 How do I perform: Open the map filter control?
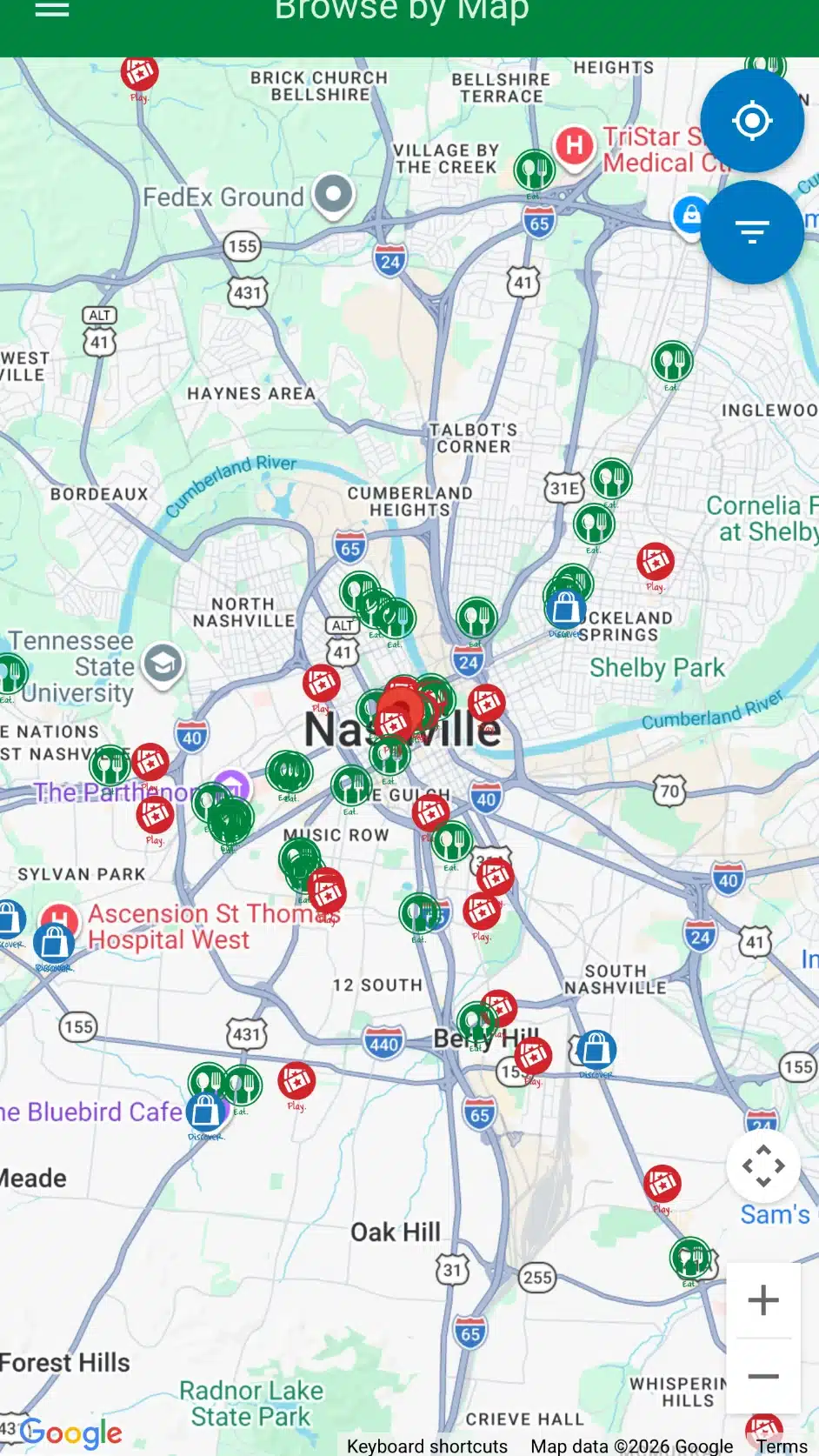(x=752, y=230)
